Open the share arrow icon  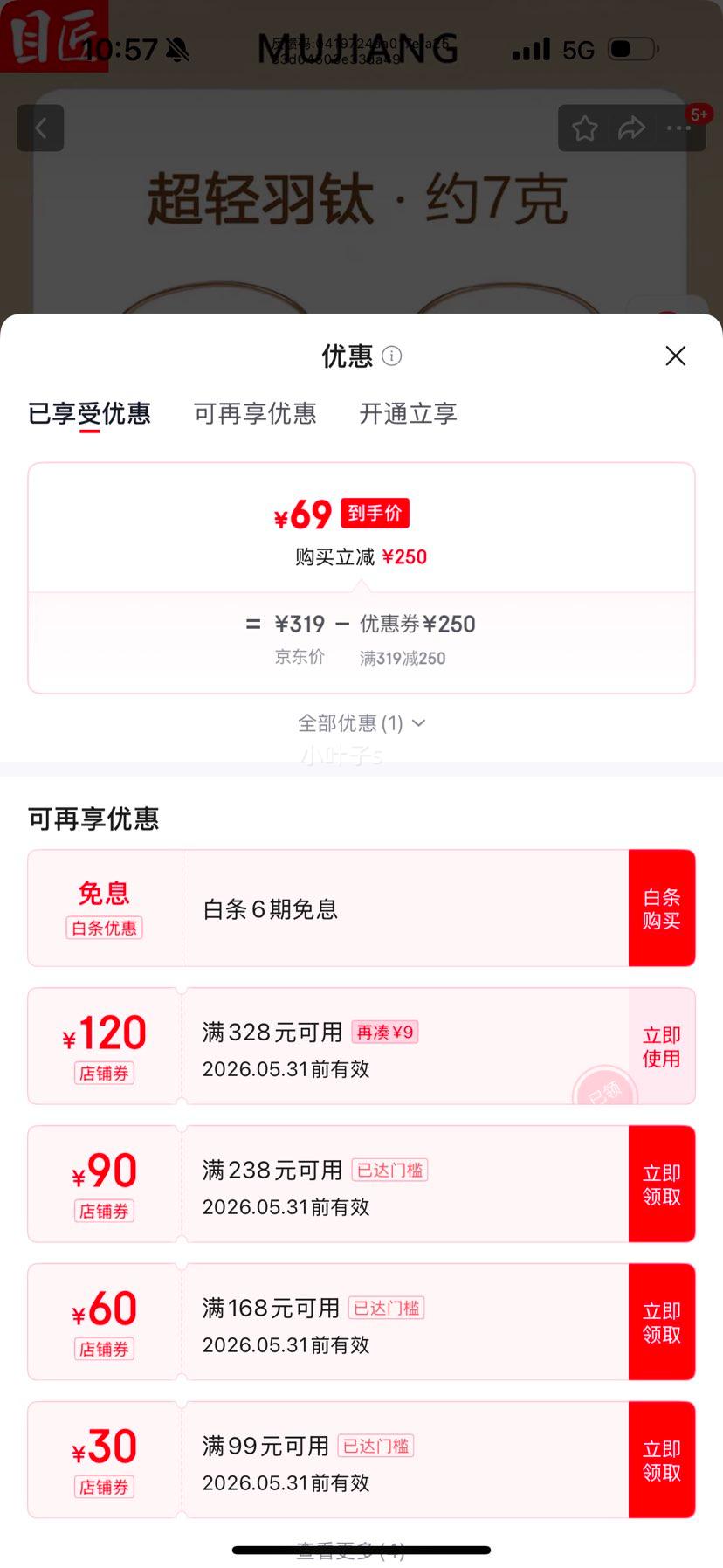[x=631, y=128]
